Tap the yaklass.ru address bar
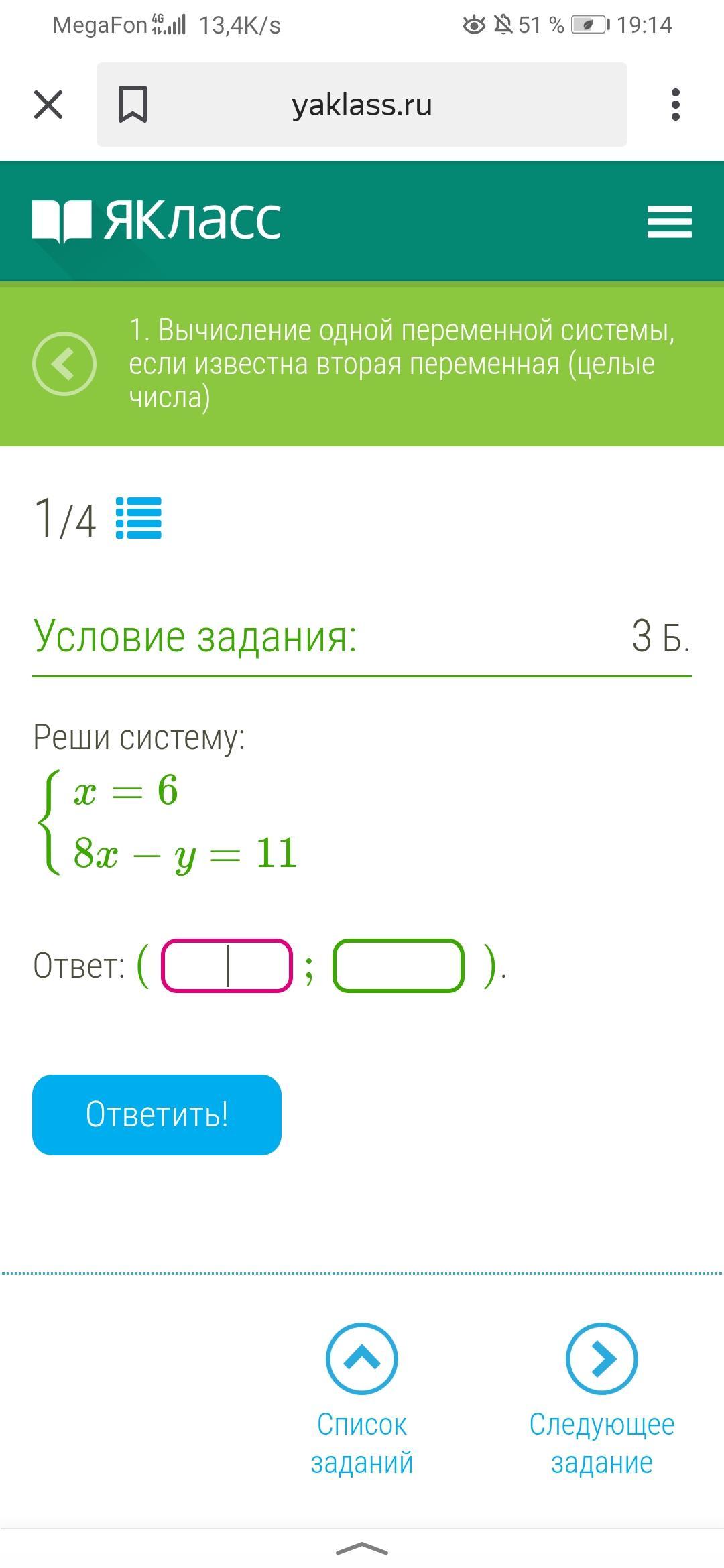The image size is (724, 1568). 362,105
